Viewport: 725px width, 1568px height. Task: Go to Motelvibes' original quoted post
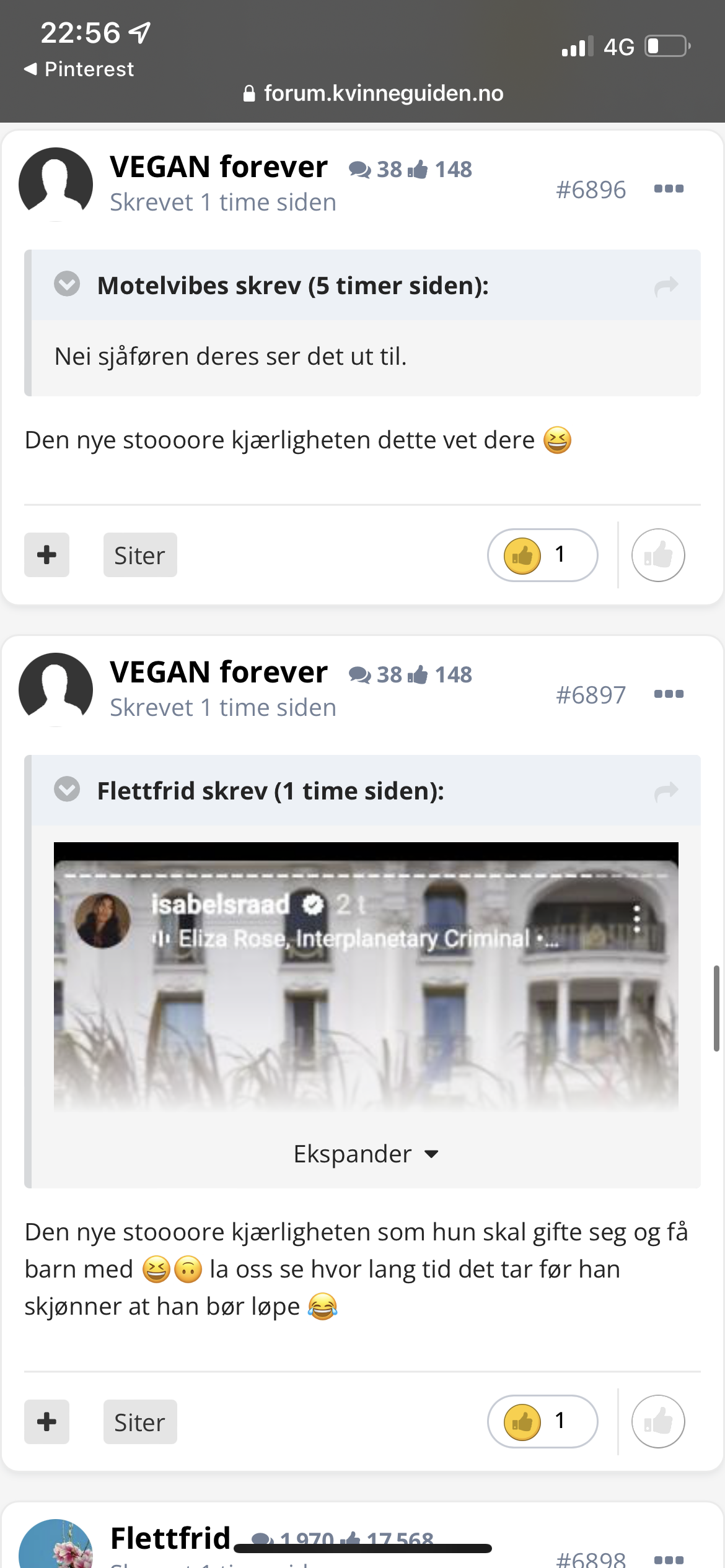point(666,285)
